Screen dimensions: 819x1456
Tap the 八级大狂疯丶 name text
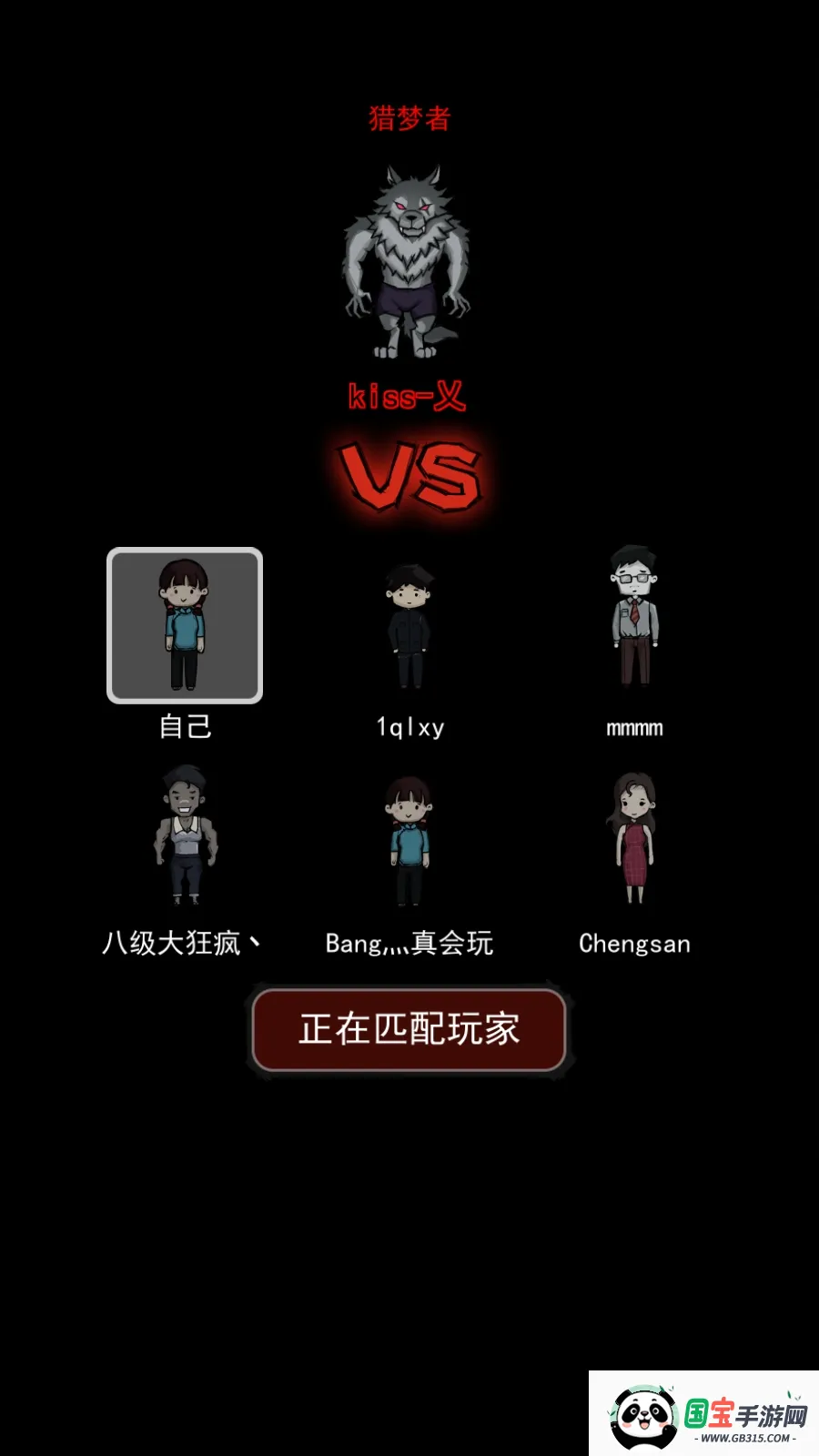point(184,944)
